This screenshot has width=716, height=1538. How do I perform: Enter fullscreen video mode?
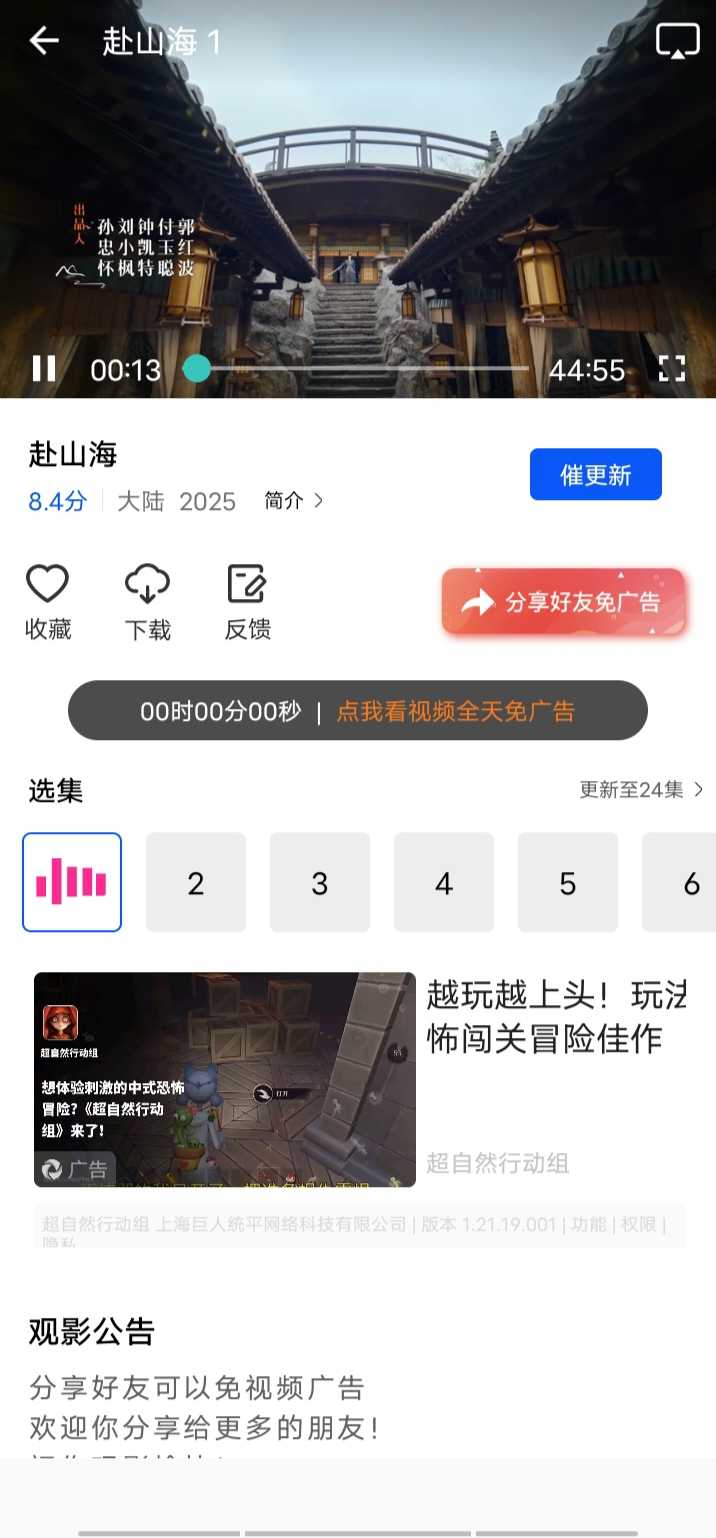click(672, 369)
